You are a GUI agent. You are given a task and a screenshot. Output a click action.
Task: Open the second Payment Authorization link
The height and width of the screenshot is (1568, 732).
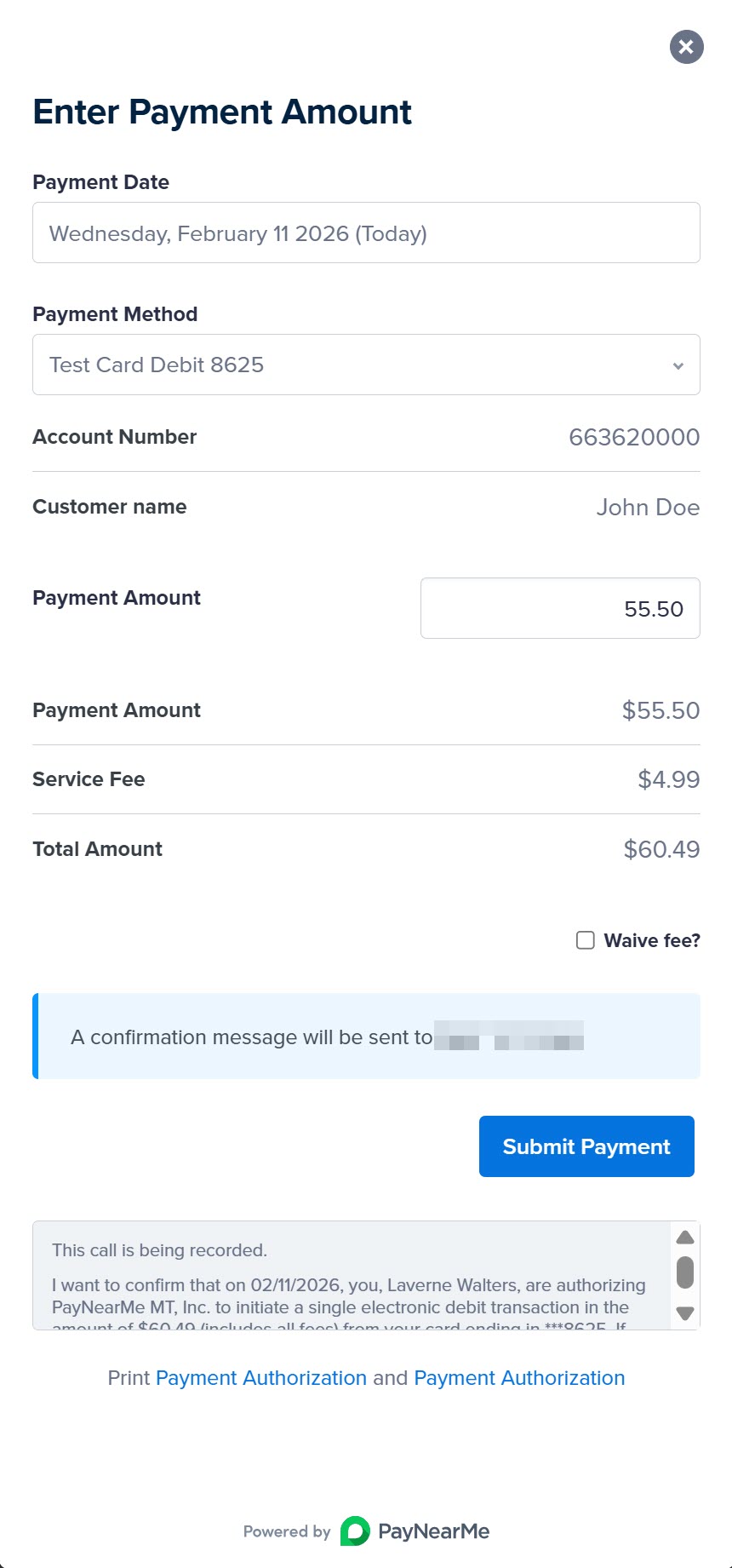tap(519, 1378)
